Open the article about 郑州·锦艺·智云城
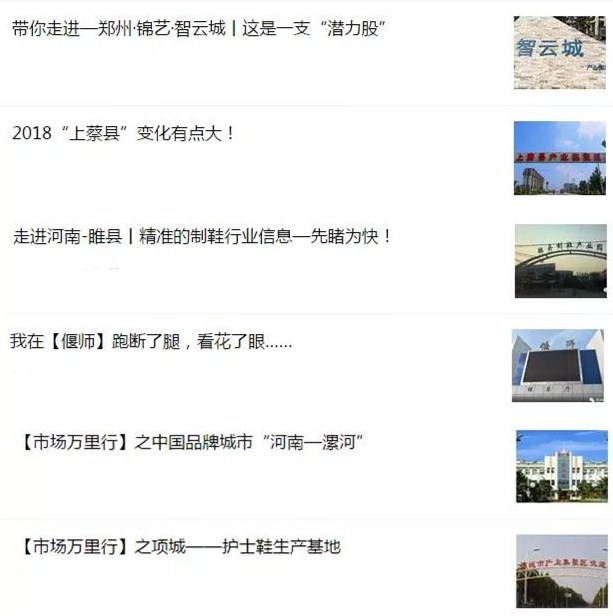This screenshot has width=613, height=616. pos(199,29)
